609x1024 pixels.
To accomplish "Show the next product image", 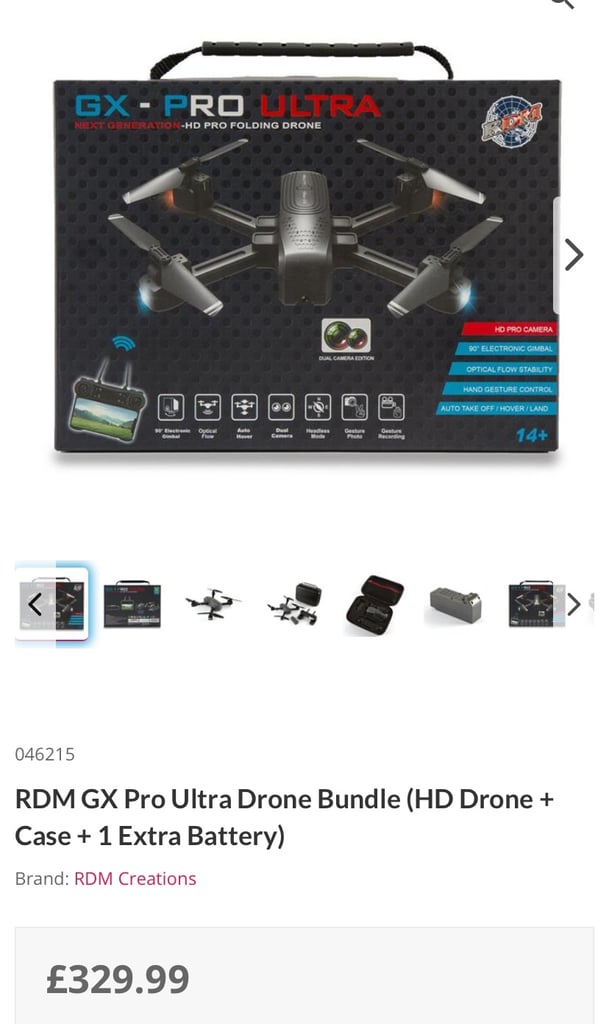I will tap(573, 255).
